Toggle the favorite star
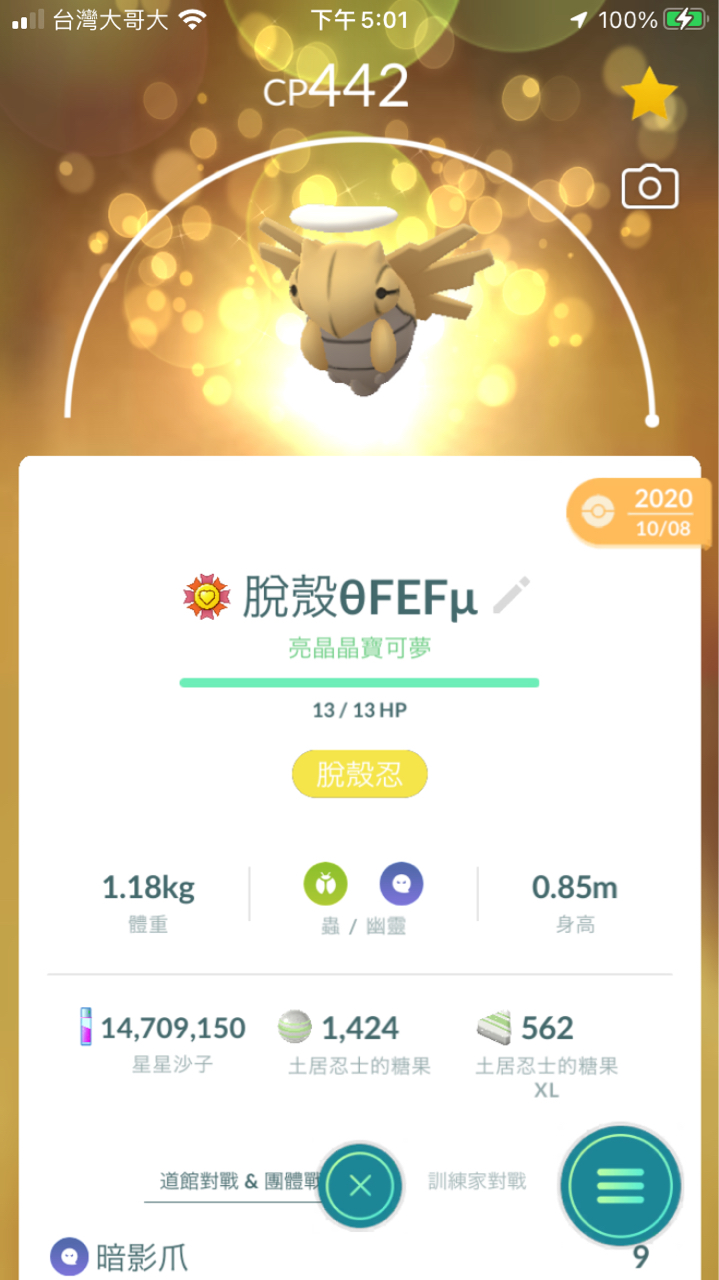 click(x=649, y=95)
